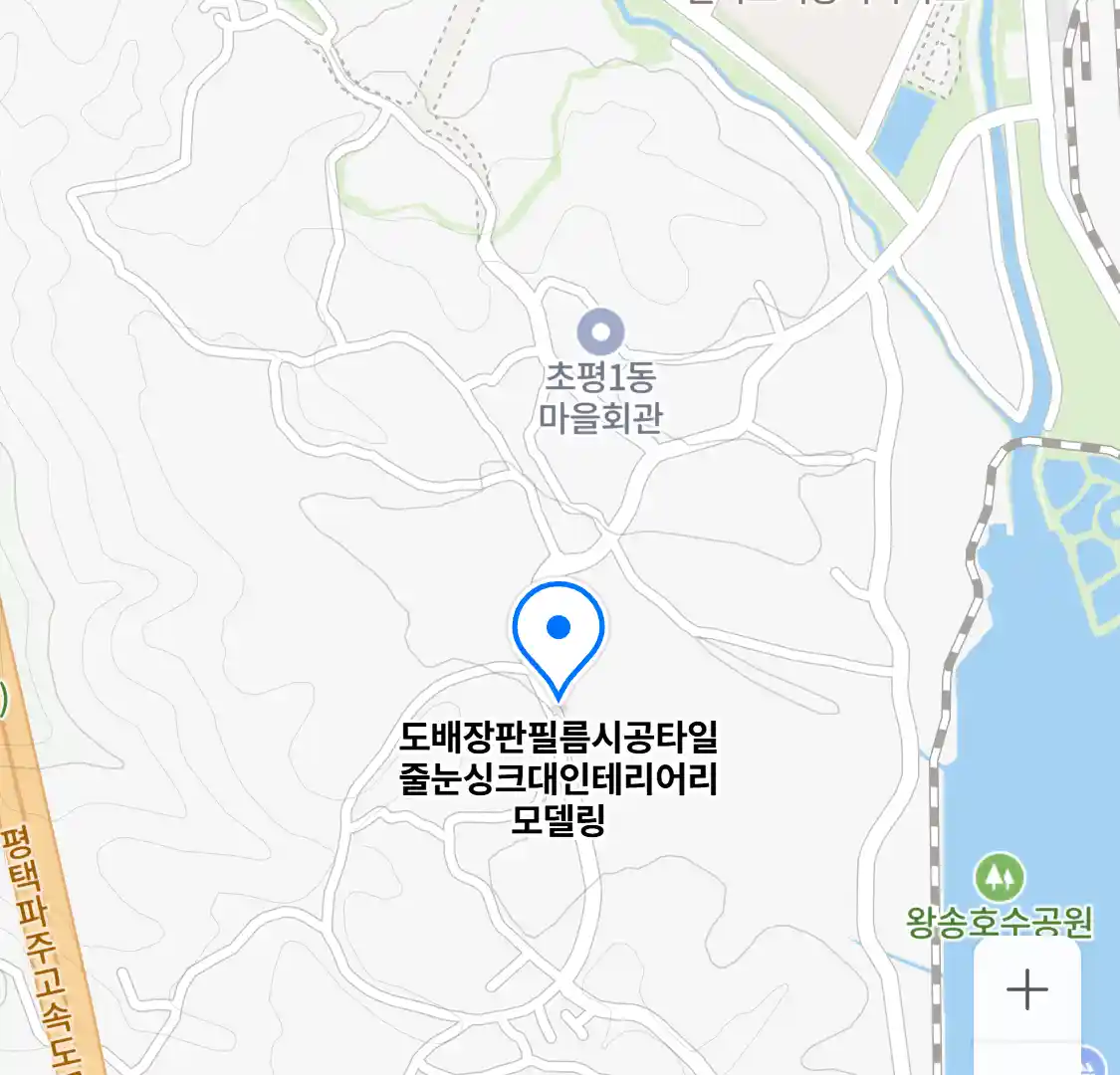
Task: Open the 초평1동 마을회관 map marker
Action: pos(600,332)
